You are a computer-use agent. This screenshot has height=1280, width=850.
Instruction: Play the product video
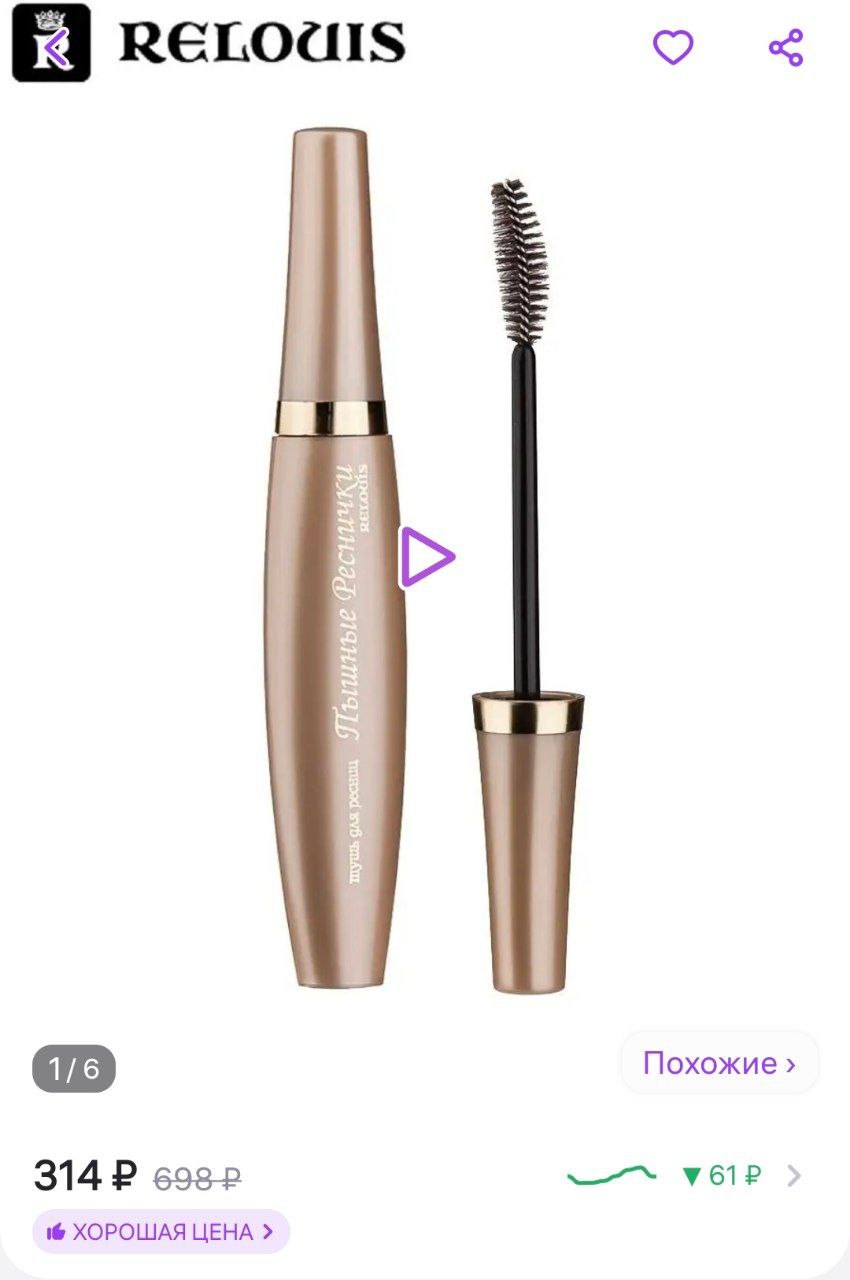tap(426, 557)
